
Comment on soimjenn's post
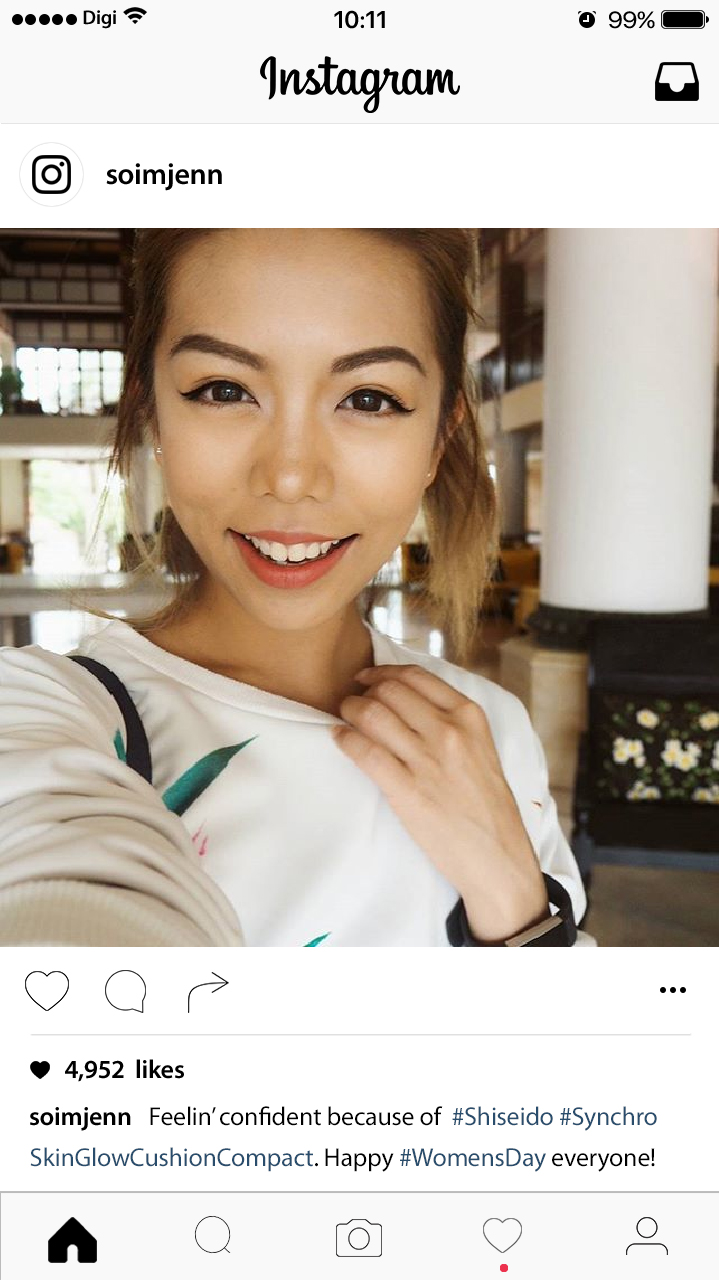(125, 991)
